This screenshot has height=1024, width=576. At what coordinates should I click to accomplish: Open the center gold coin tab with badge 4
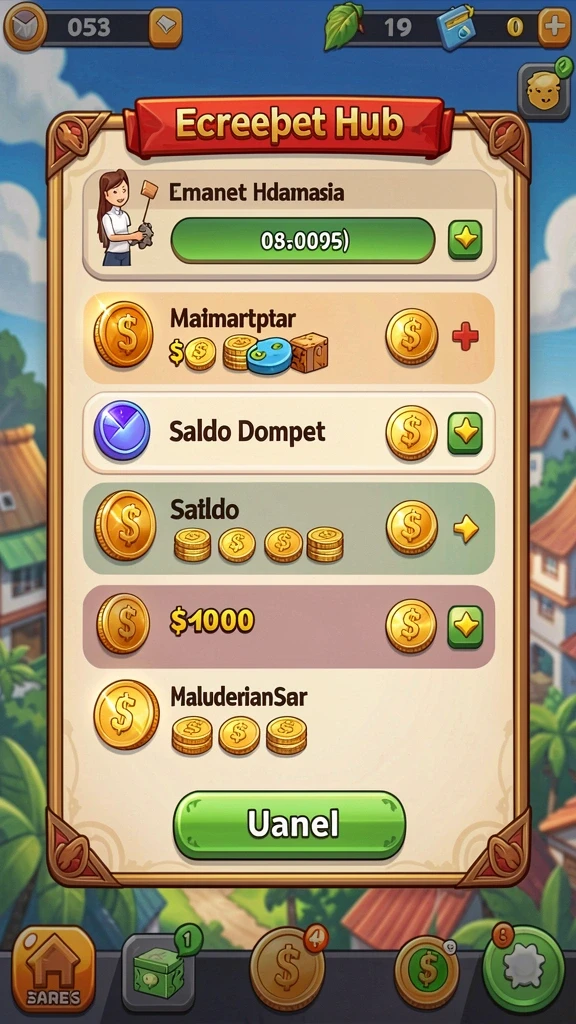287,970
